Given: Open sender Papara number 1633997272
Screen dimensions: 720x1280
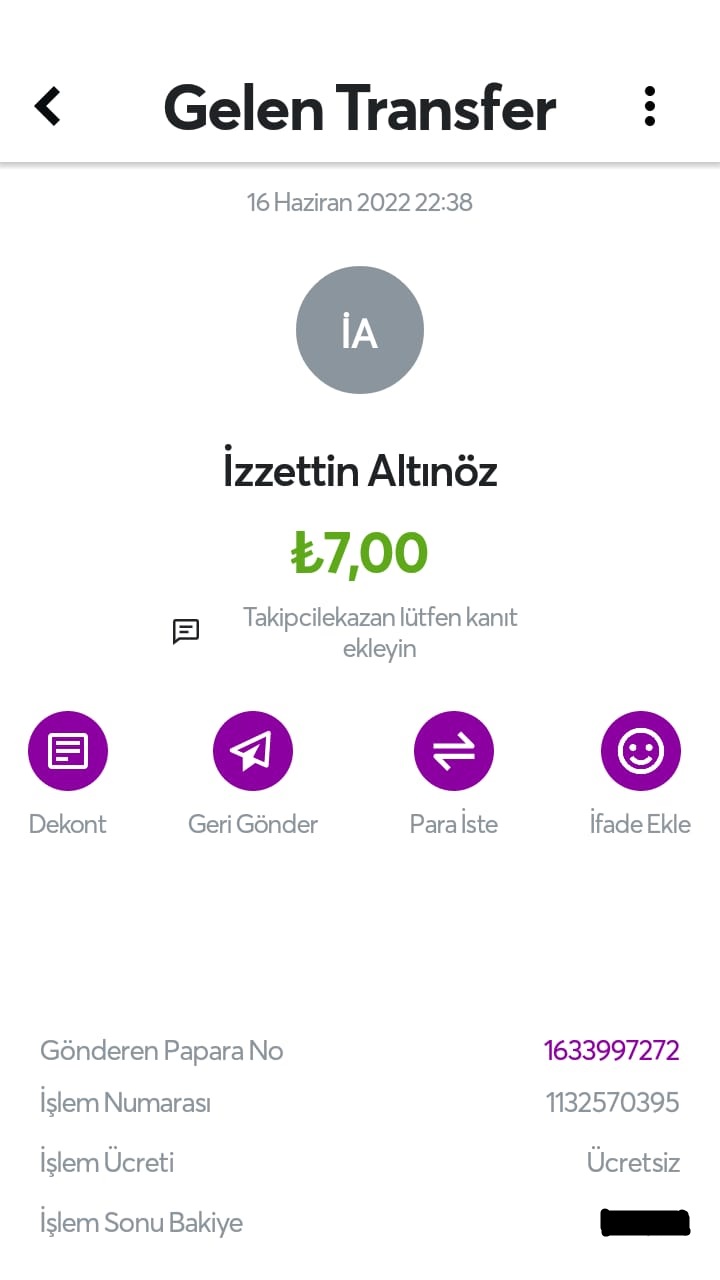Looking at the screenshot, I should [612, 1051].
